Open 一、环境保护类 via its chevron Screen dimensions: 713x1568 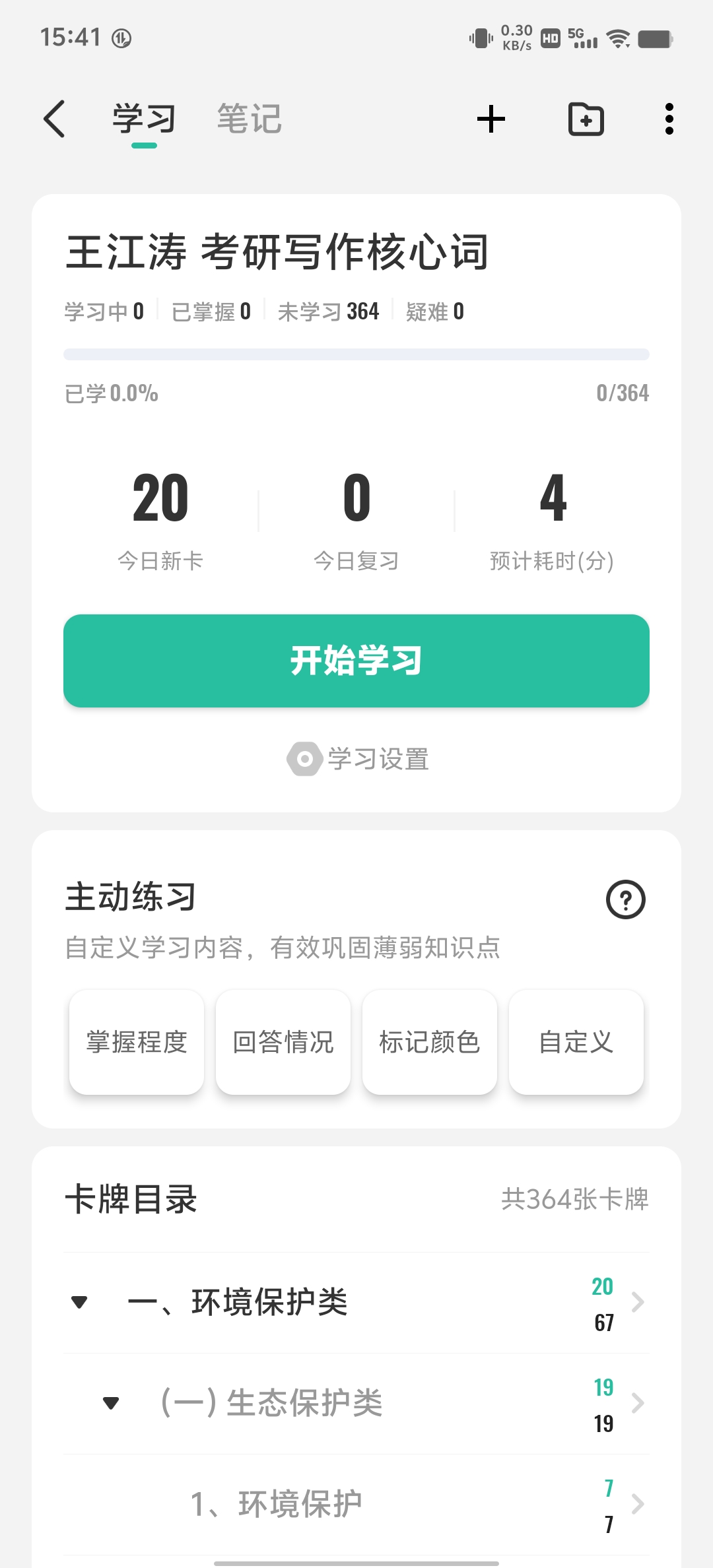pos(637,1303)
